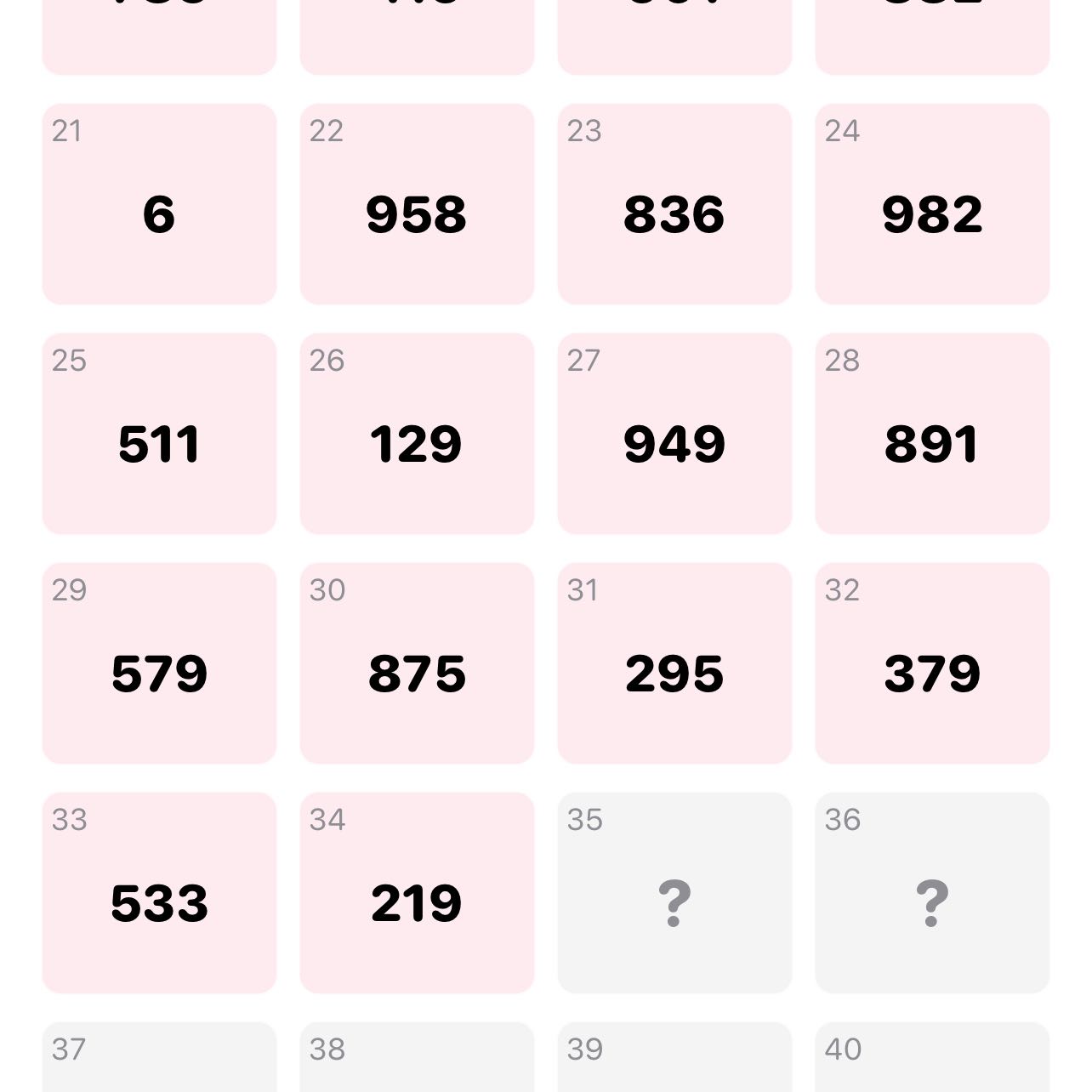Select tile 28 with 891

(x=932, y=434)
